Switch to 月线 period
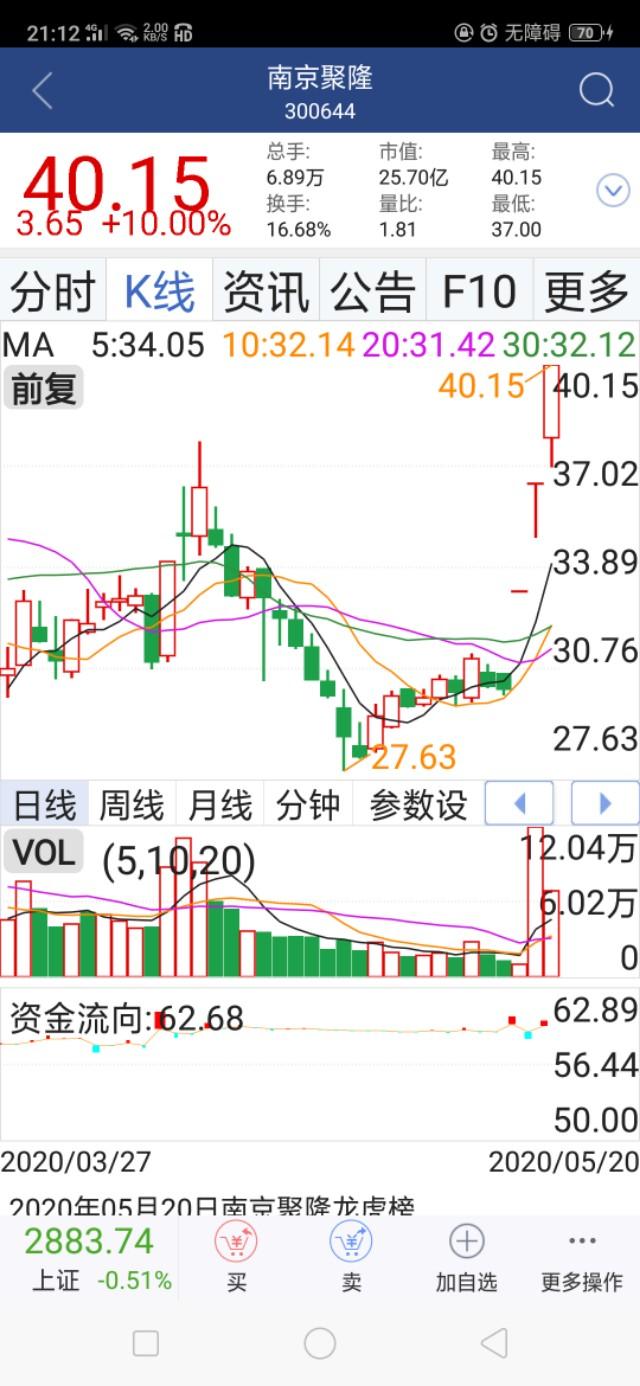Screen dimensions: 640x1386 [220, 803]
